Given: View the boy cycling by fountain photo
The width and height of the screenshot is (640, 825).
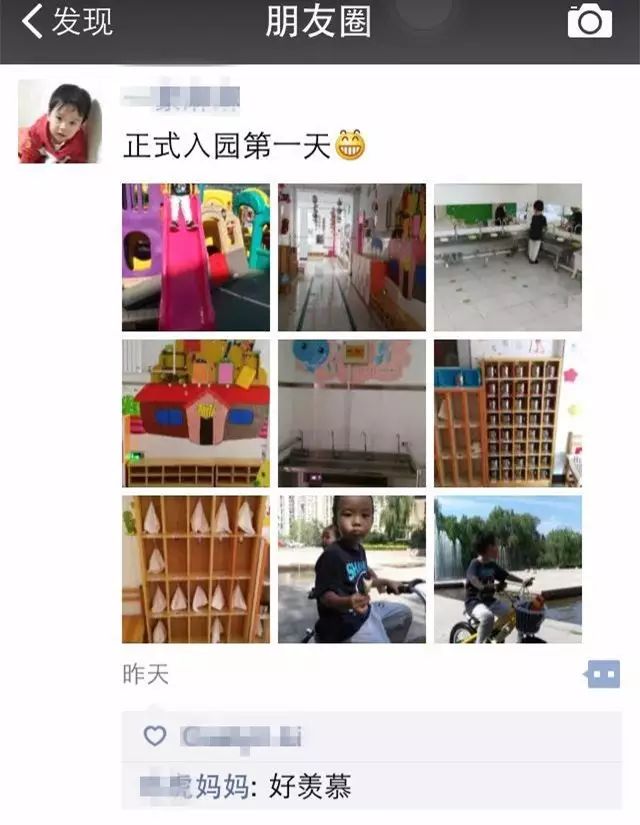Looking at the screenshot, I should [508, 569].
